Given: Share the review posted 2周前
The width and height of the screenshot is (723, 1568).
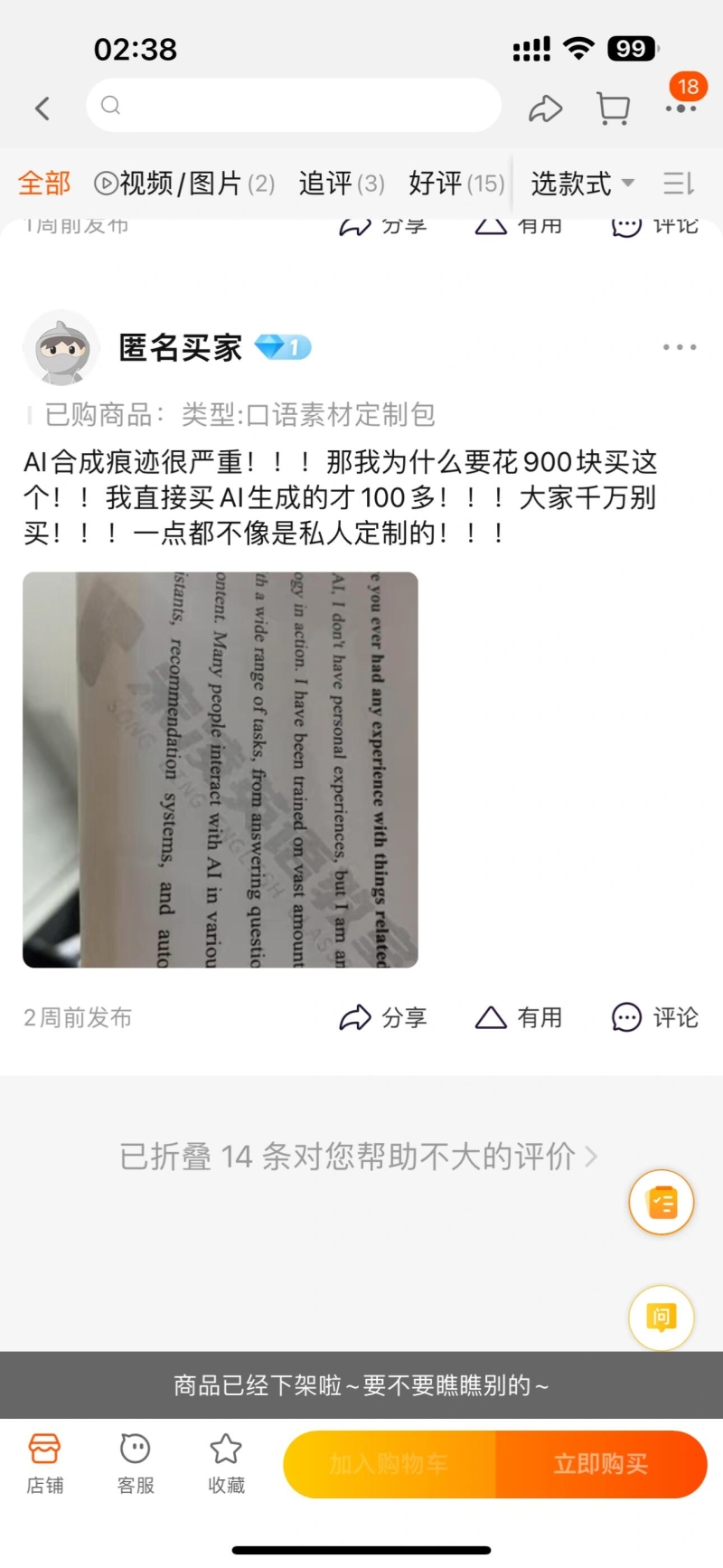Looking at the screenshot, I should 382,1017.
